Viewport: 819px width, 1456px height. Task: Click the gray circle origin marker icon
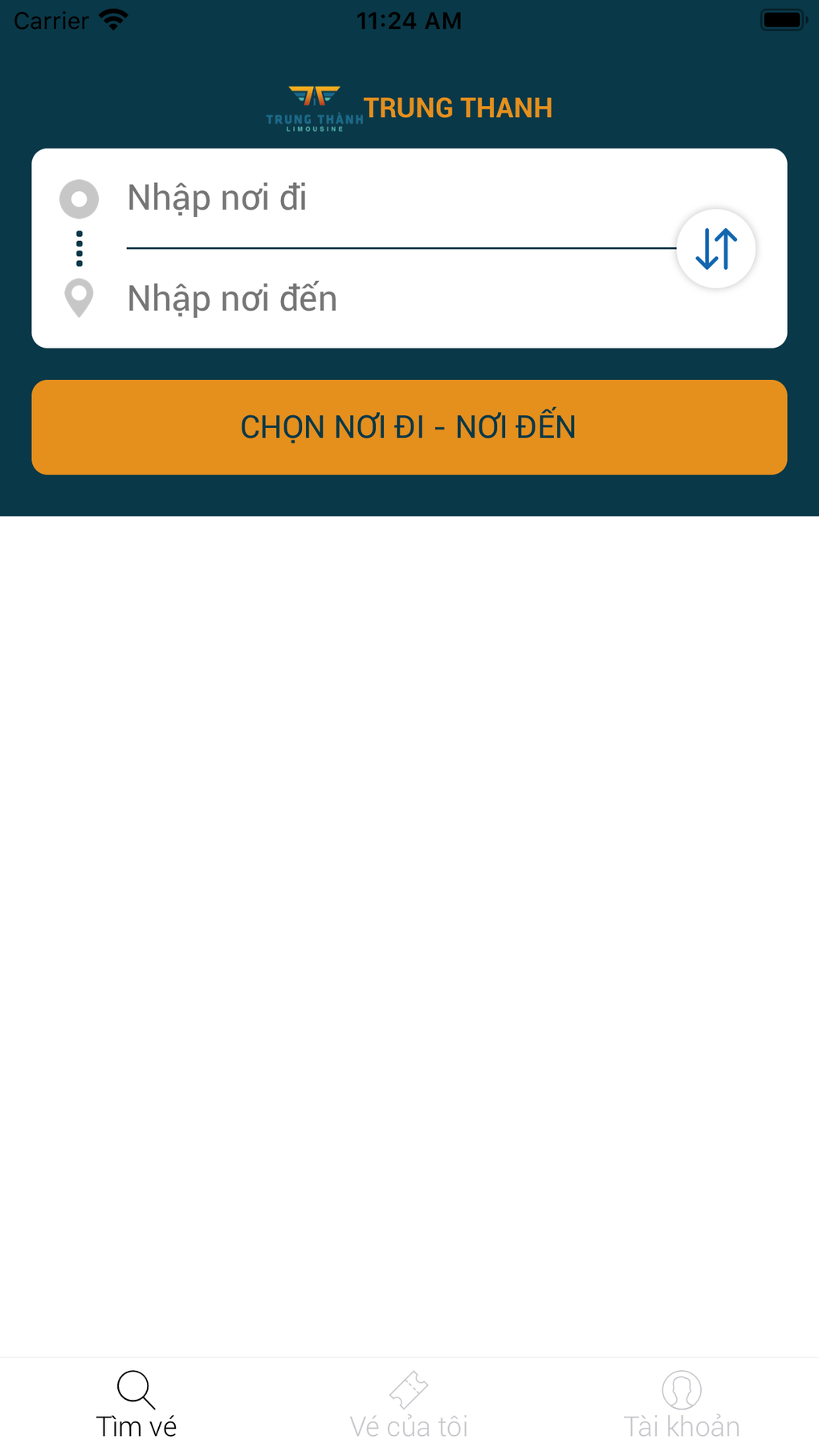tap(78, 198)
